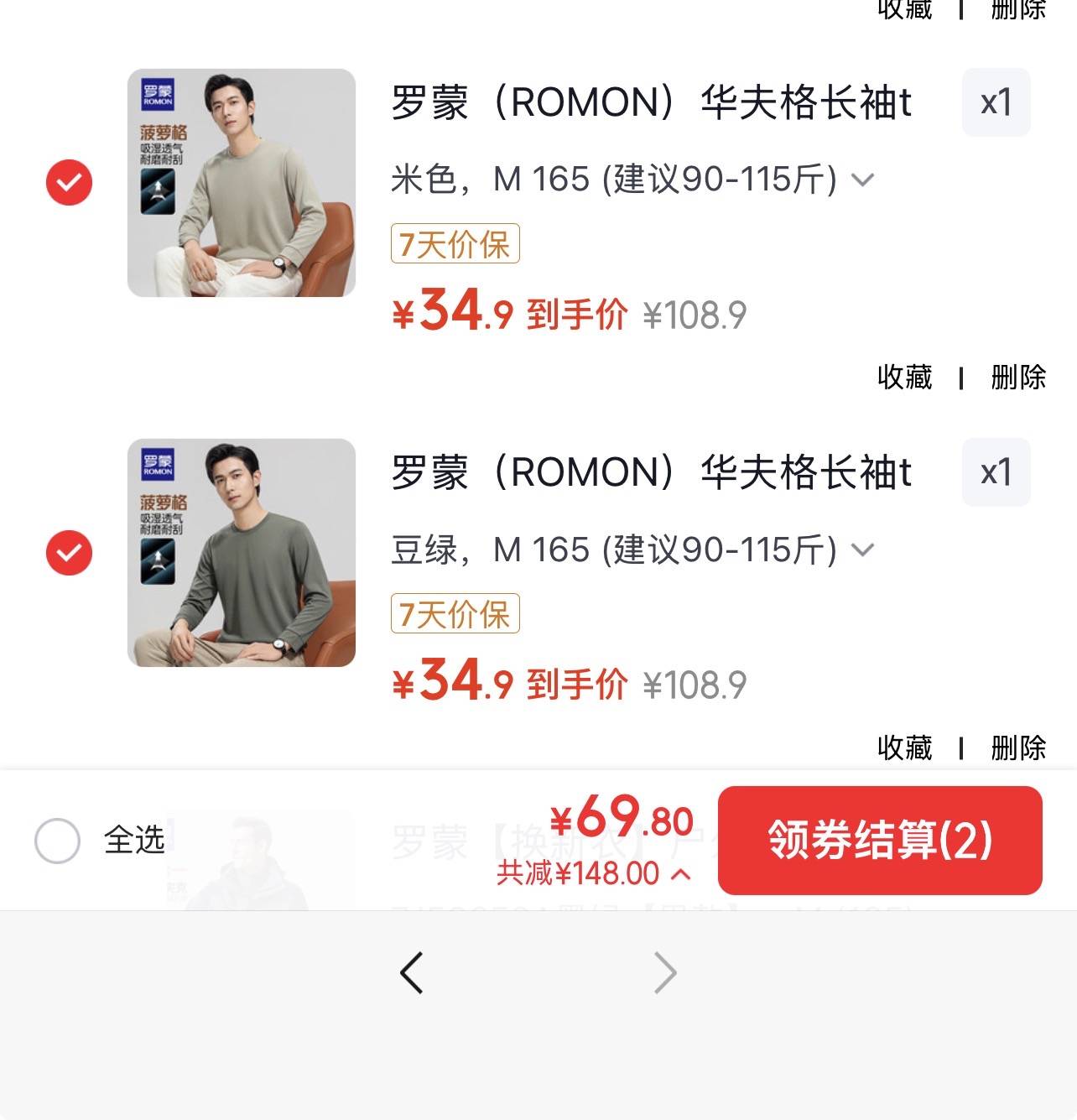This screenshot has width=1077, height=1120.
Task: Tap 领券结算(2) to check out
Action: [x=880, y=841]
